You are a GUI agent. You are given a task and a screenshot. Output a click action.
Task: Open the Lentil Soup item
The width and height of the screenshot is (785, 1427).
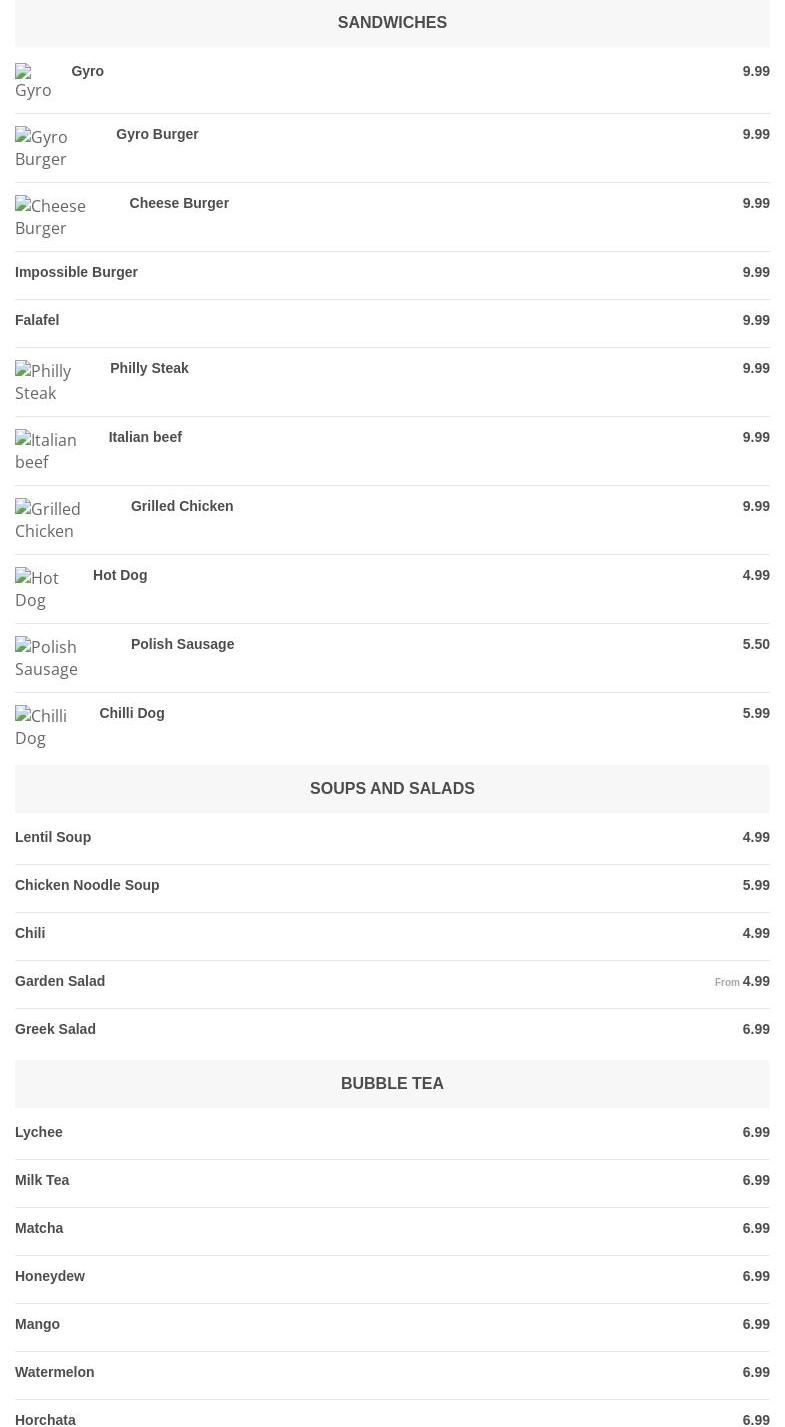pos(53,837)
